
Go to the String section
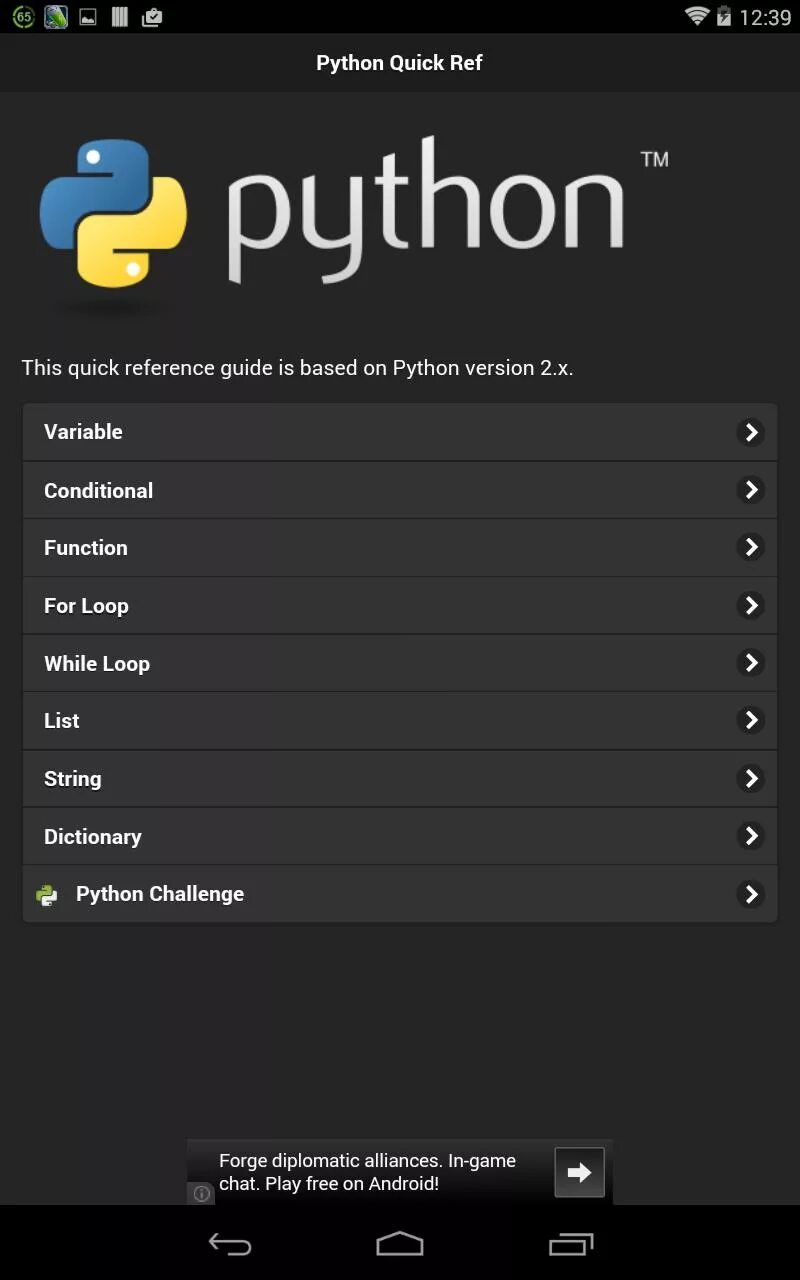pos(400,778)
